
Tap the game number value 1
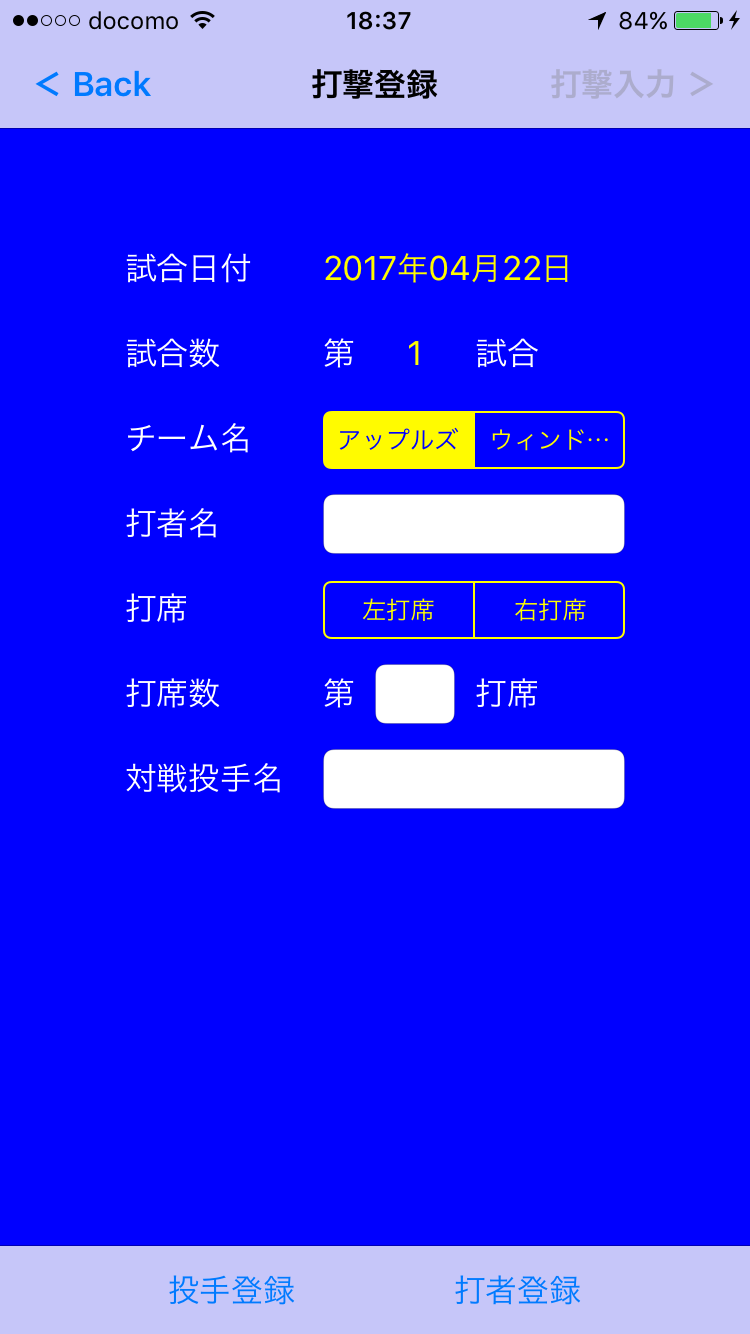(x=415, y=354)
